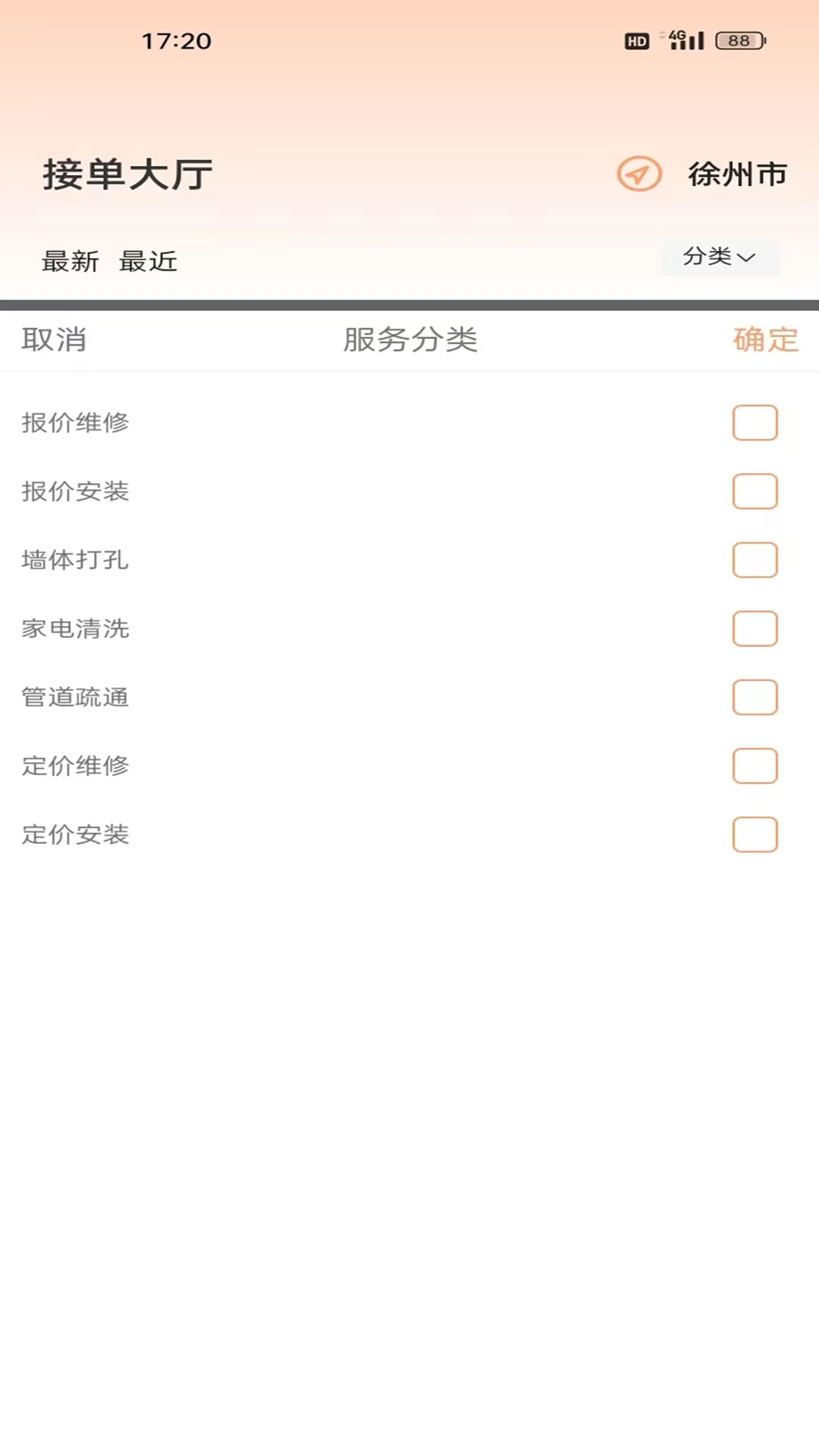
Task: Enable the 家电清洗 checkbox
Action: click(755, 629)
